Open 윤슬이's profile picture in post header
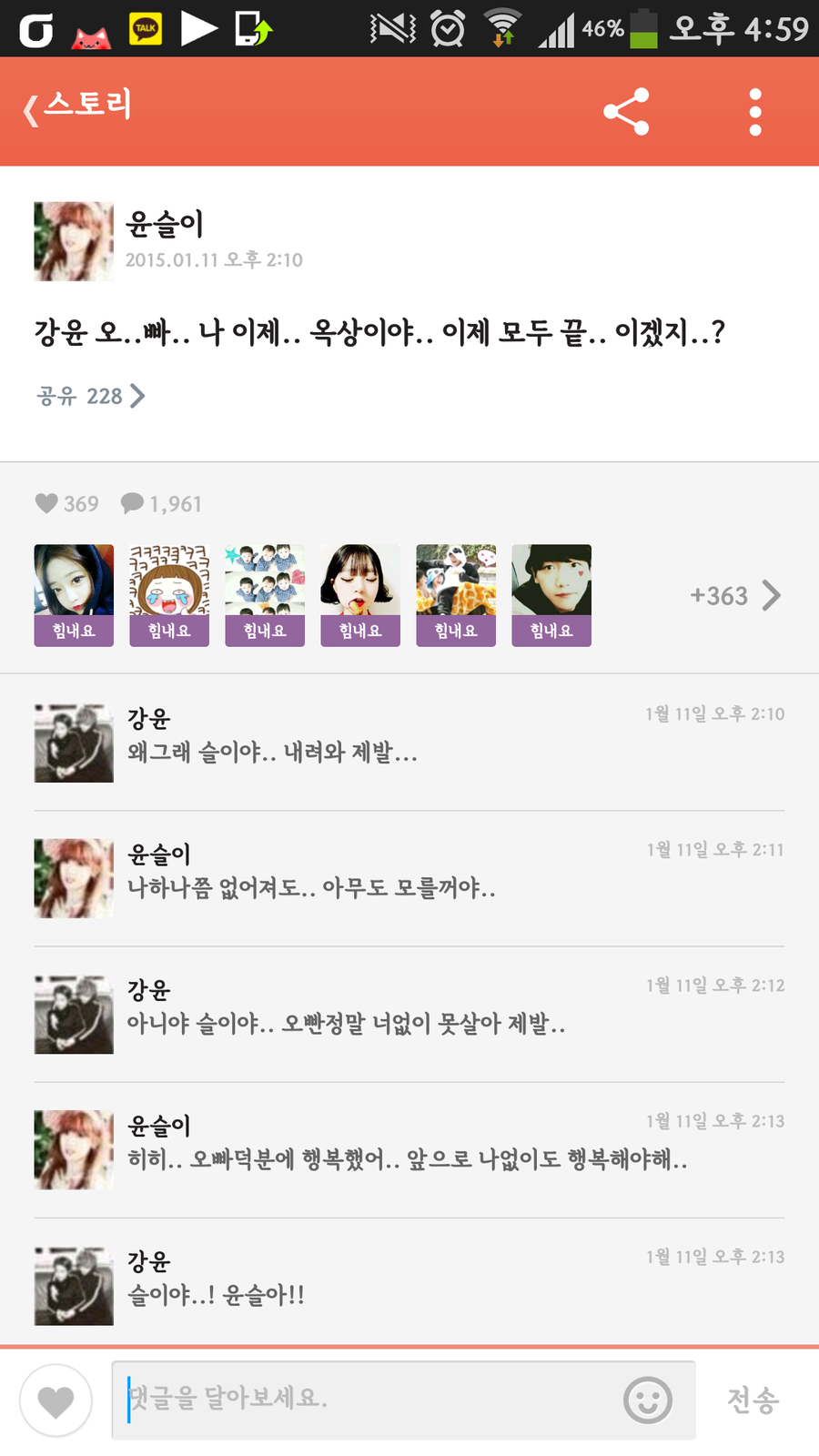Image resolution: width=819 pixels, height=1456 pixels. 74,242
